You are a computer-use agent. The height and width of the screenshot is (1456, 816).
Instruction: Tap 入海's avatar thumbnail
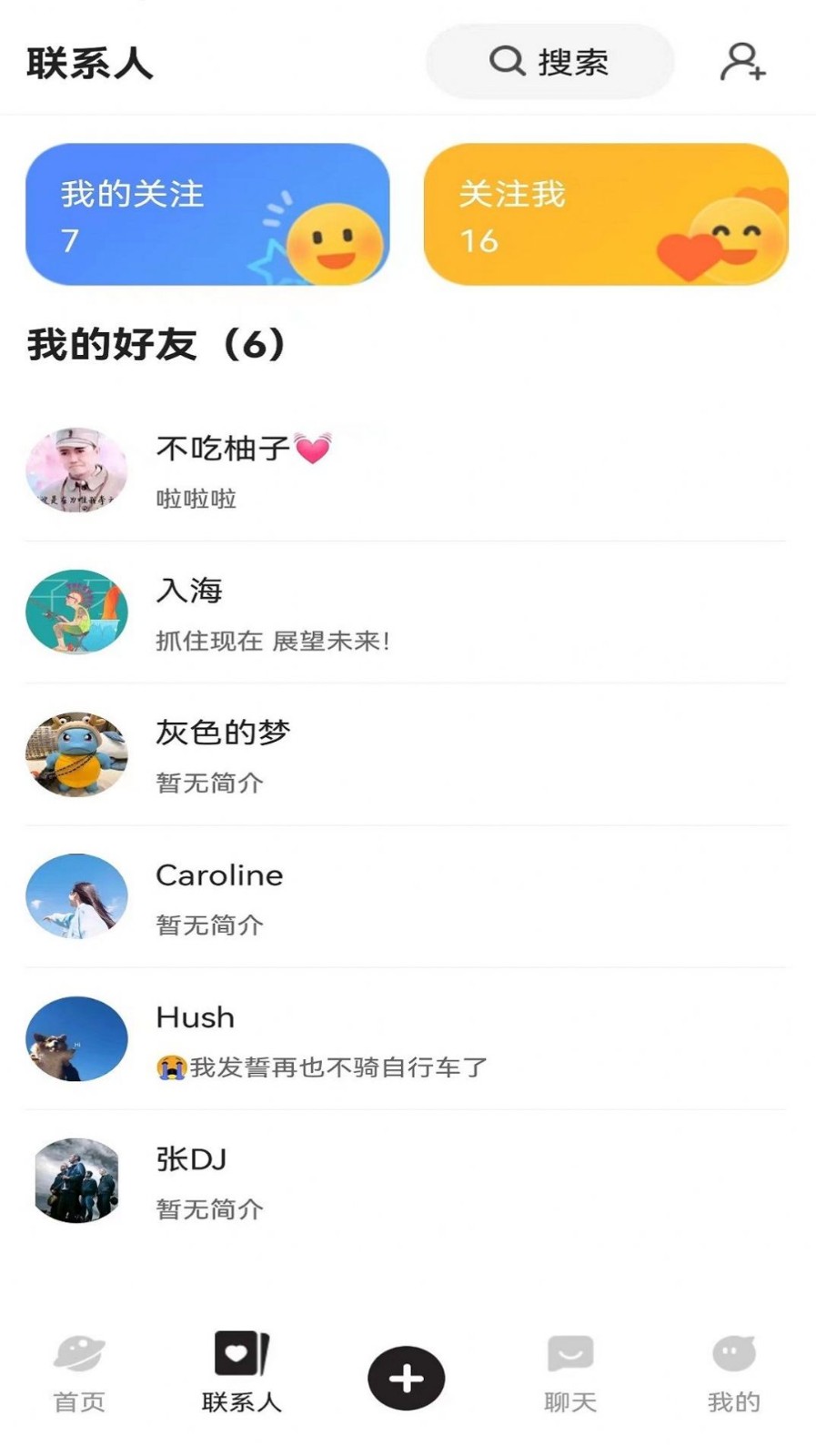click(76, 612)
